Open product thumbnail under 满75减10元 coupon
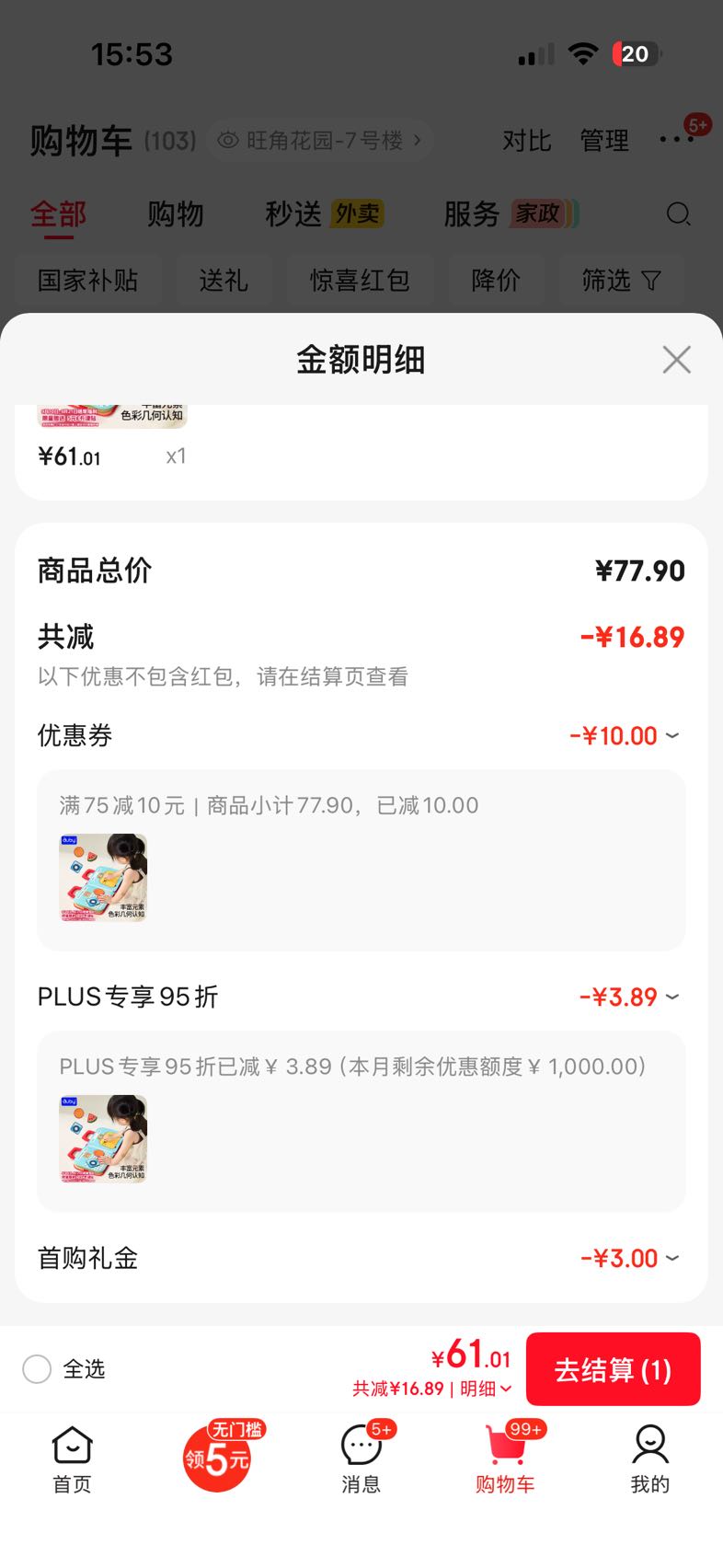The image size is (723, 1568). point(103,878)
